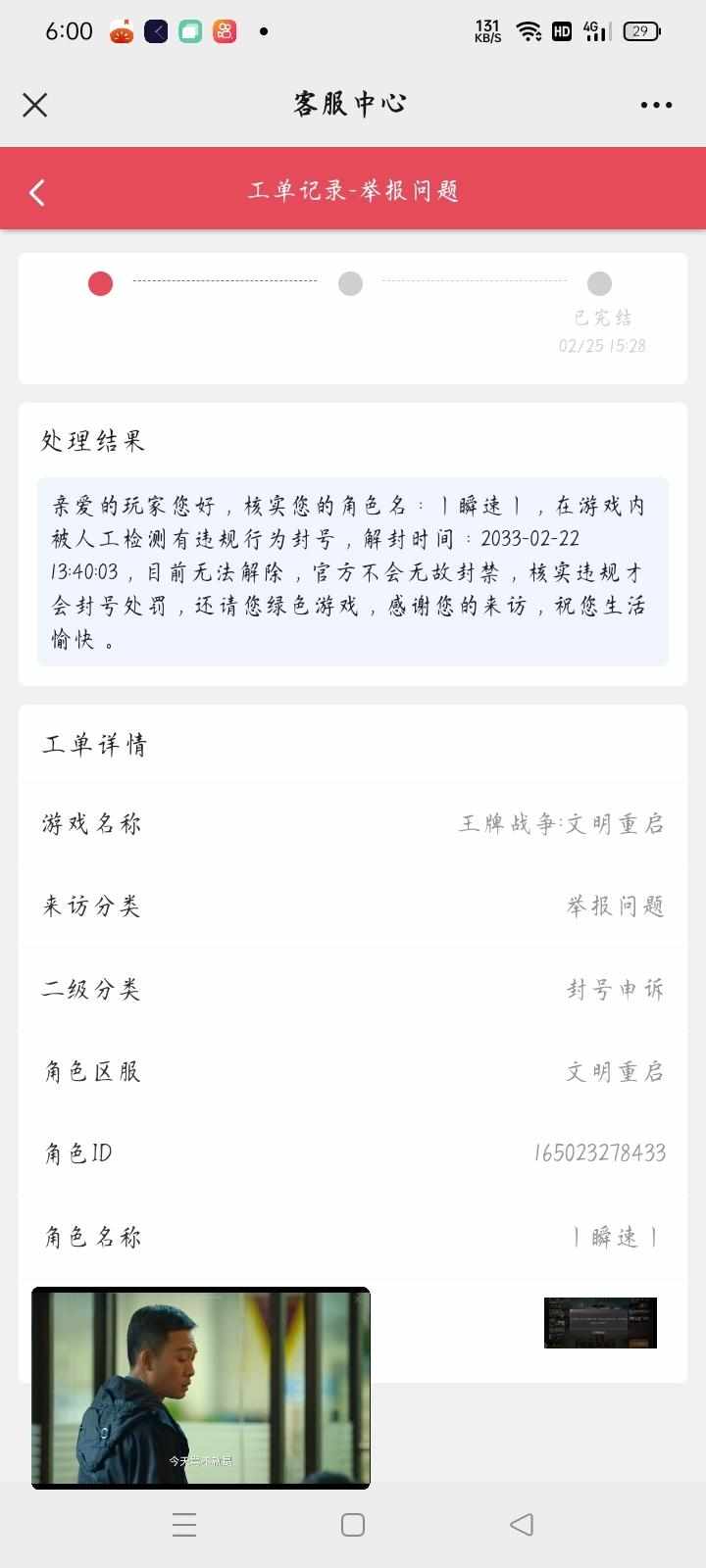Tap the system back button
706x1568 pixels.
coord(522,1524)
